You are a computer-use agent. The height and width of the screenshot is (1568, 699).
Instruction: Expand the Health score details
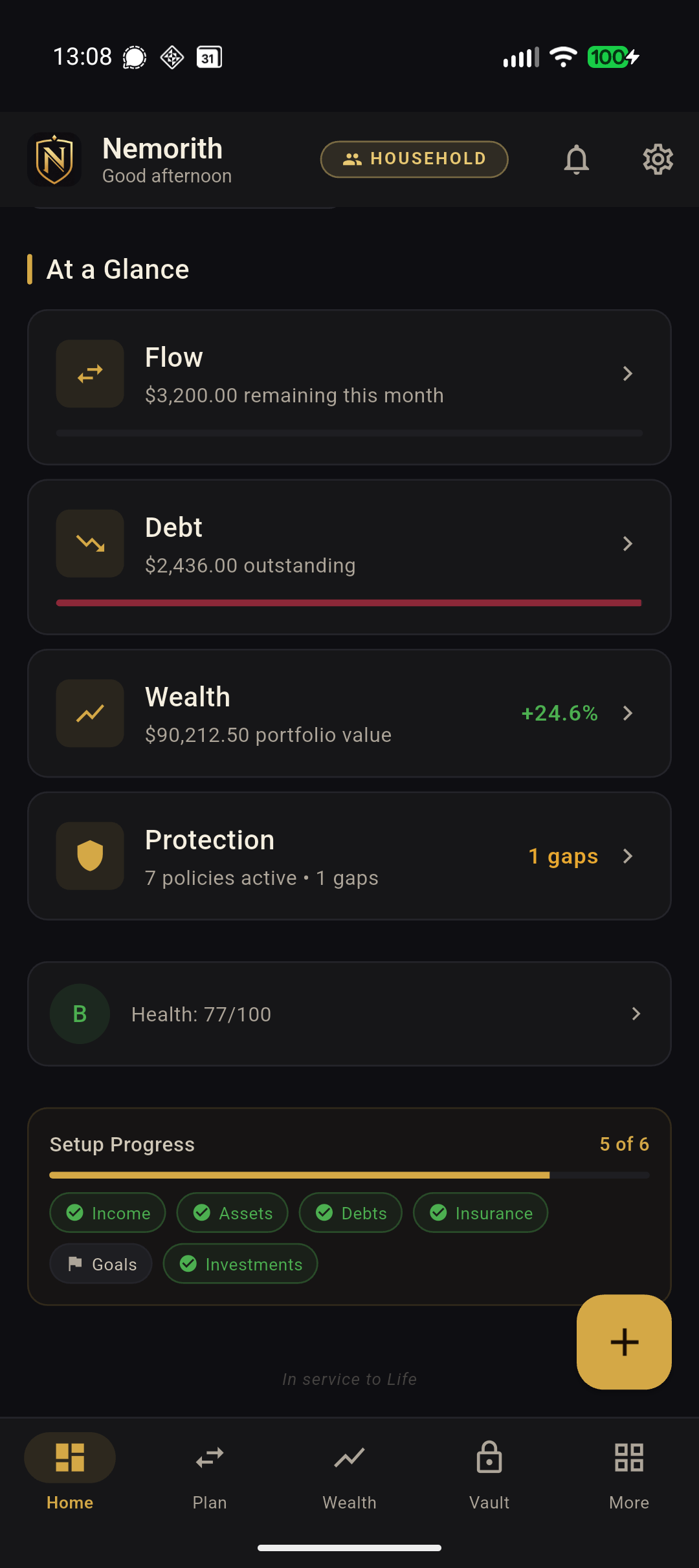637,1014
